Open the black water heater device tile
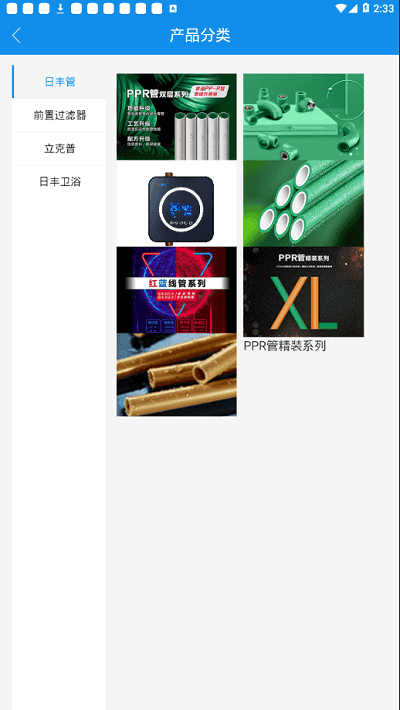The height and width of the screenshot is (710, 400). [177, 203]
